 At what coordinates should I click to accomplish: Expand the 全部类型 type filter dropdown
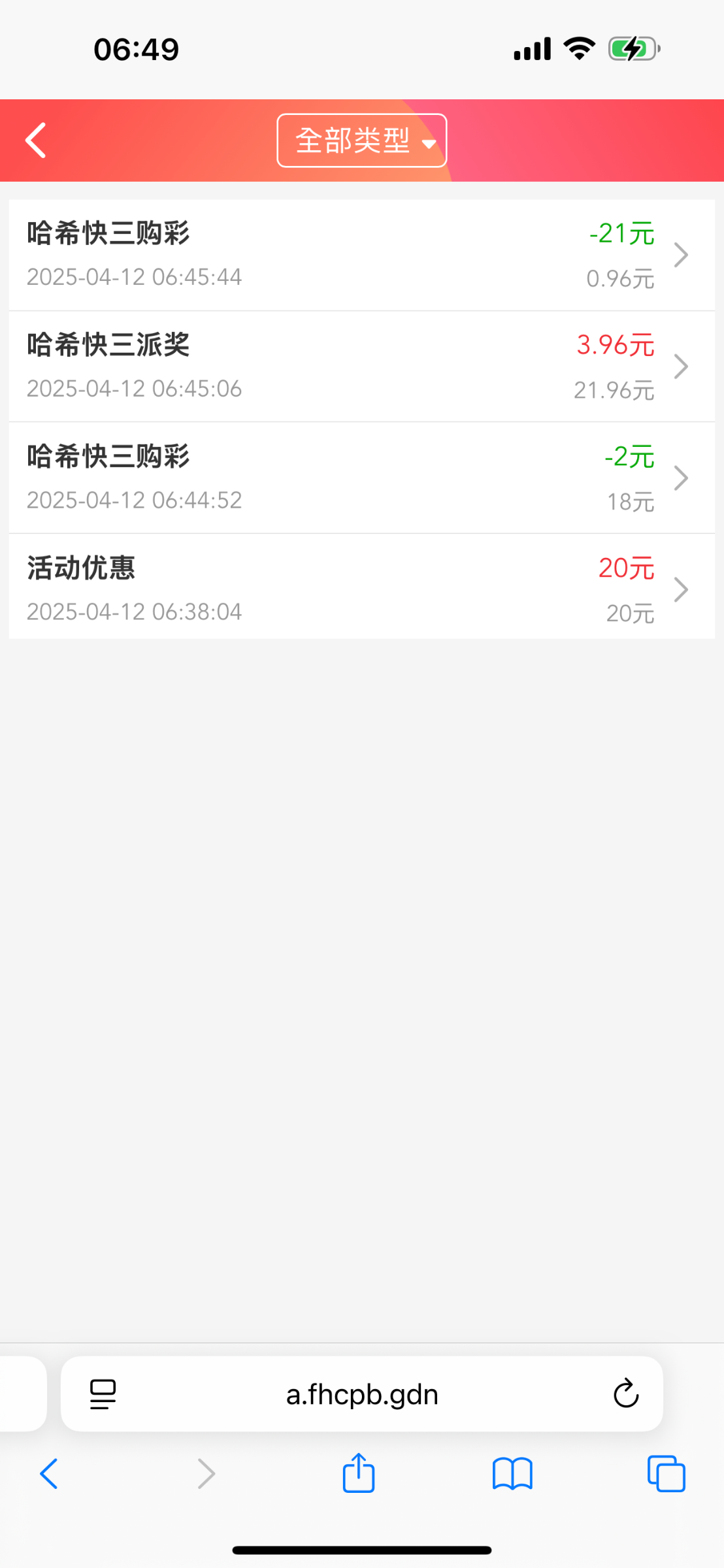pyautogui.click(x=362, y=140)
